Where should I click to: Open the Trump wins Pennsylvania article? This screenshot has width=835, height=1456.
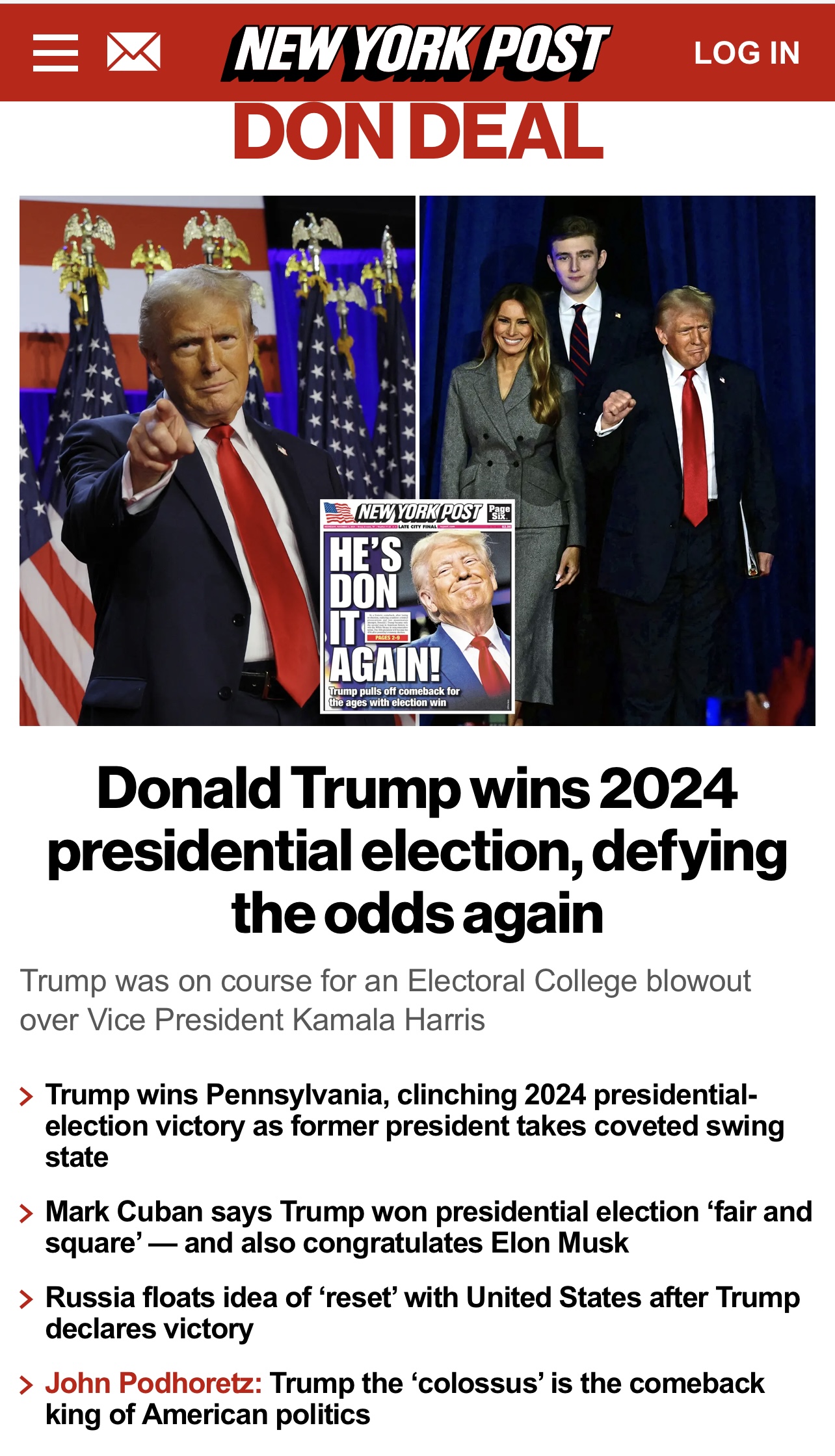(415, 1125)
